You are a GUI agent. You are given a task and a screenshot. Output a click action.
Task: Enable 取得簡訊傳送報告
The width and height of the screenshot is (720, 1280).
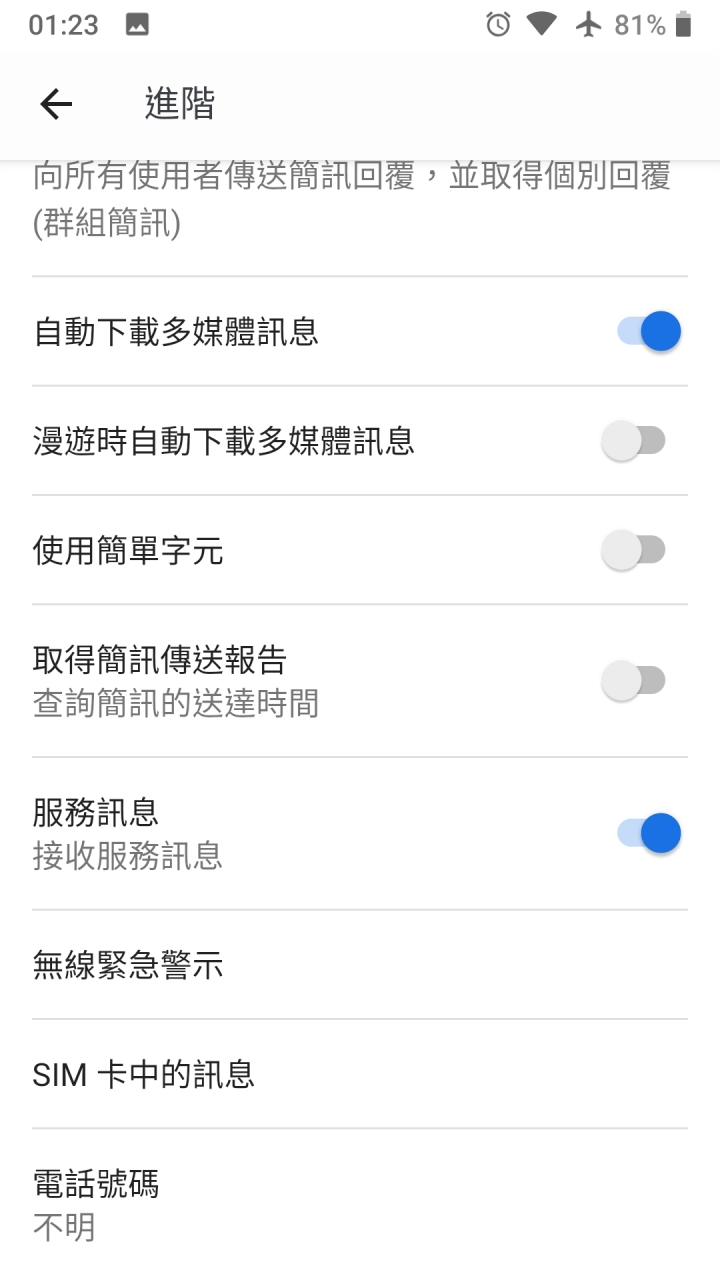click(634, 681)
